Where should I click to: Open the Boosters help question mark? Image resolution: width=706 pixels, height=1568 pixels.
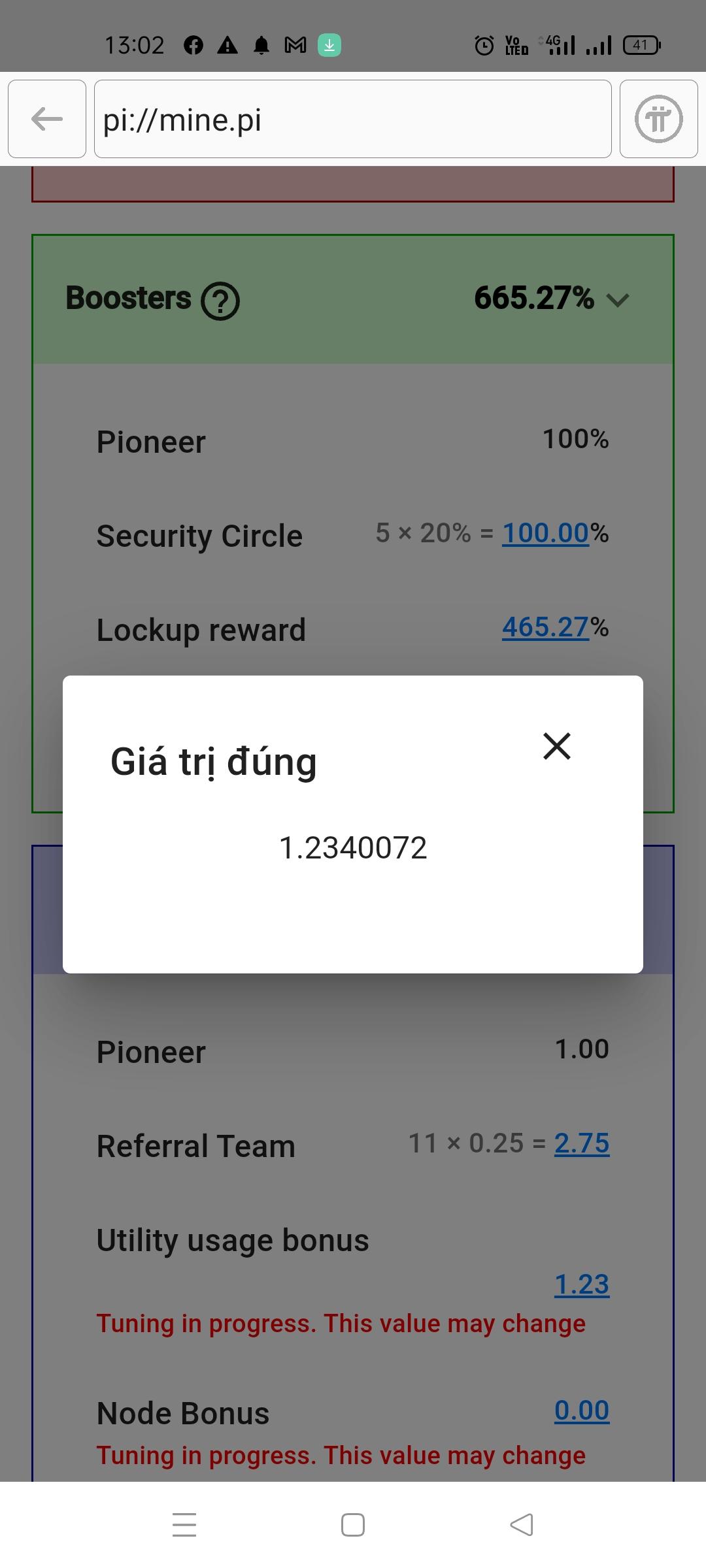tap(220, 301)
